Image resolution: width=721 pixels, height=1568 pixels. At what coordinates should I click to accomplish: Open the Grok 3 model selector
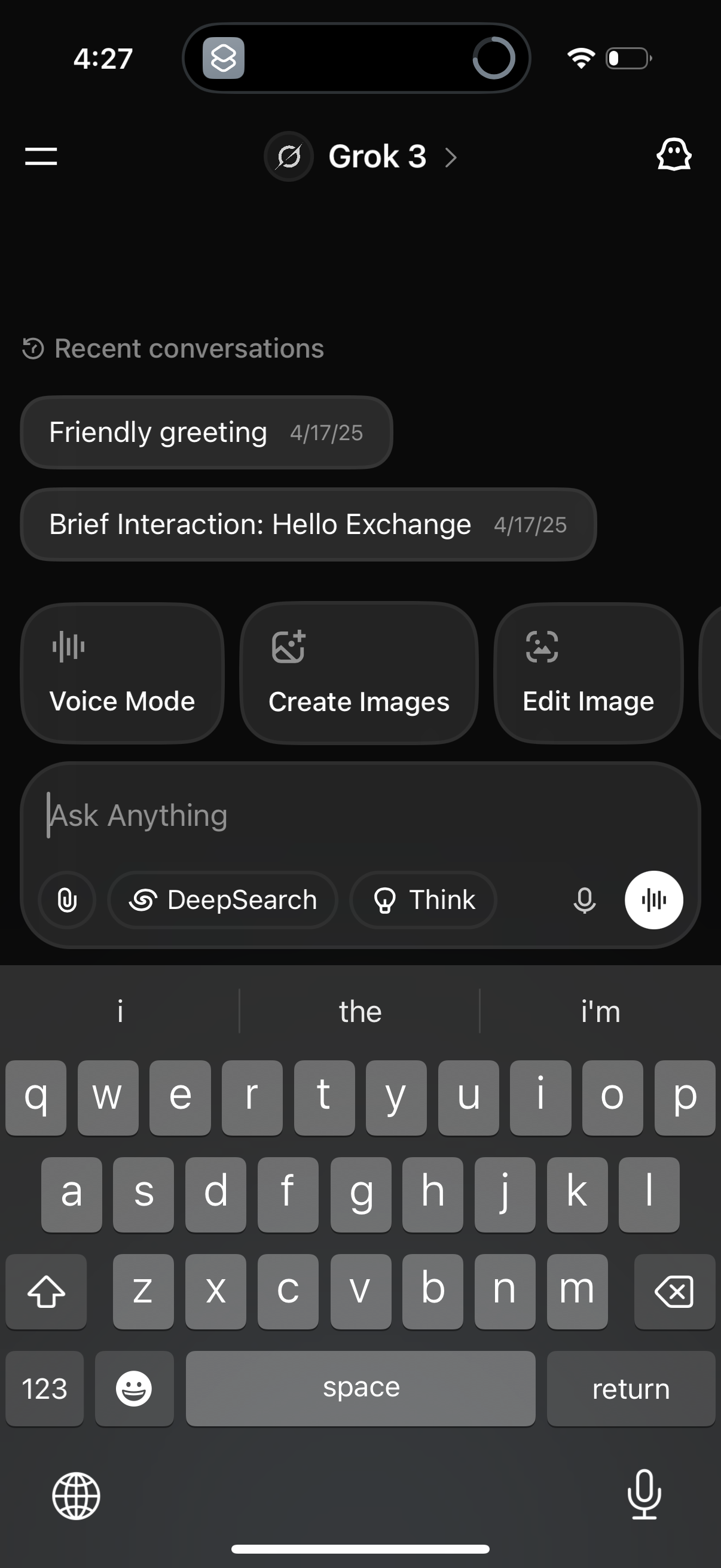tap(378, 157)
